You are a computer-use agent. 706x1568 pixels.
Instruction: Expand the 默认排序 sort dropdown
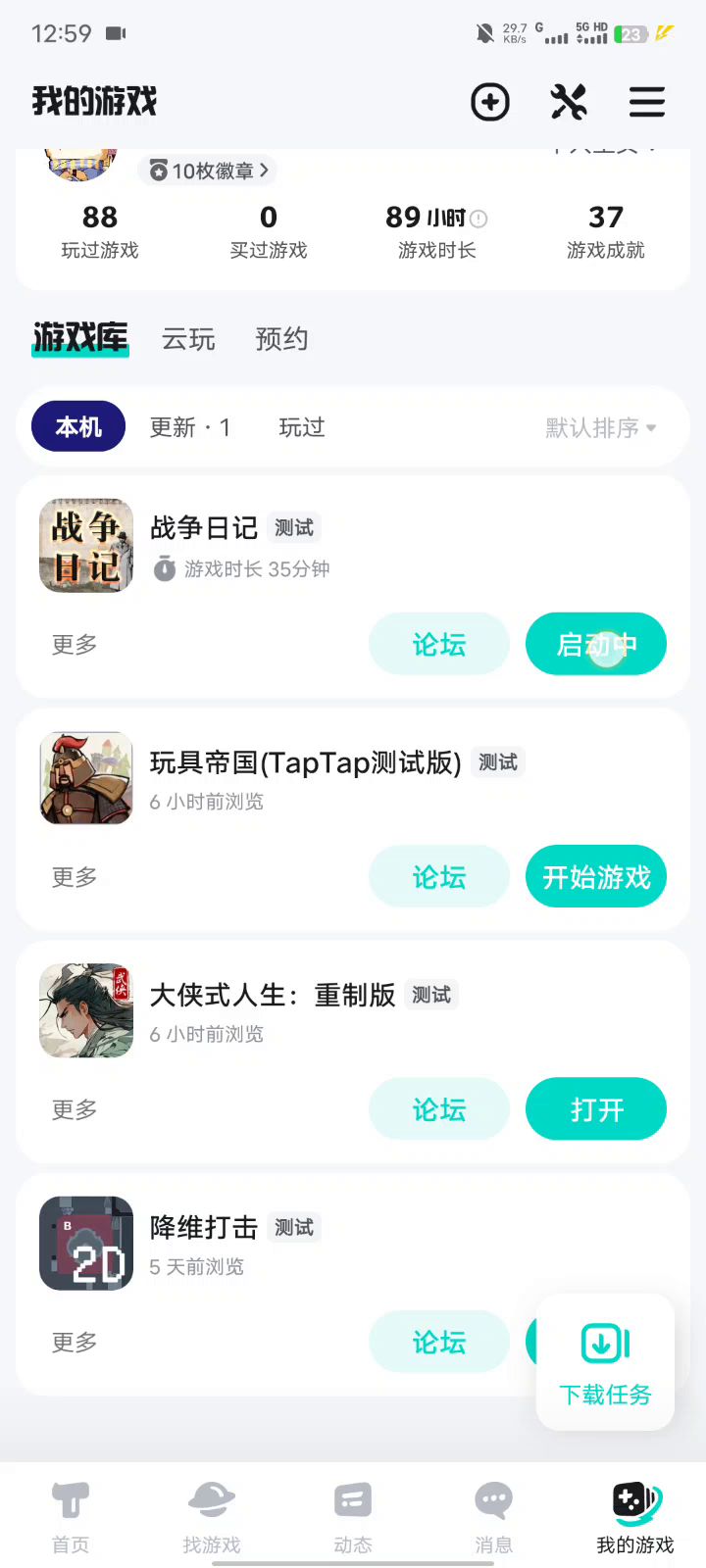point(601,427)
